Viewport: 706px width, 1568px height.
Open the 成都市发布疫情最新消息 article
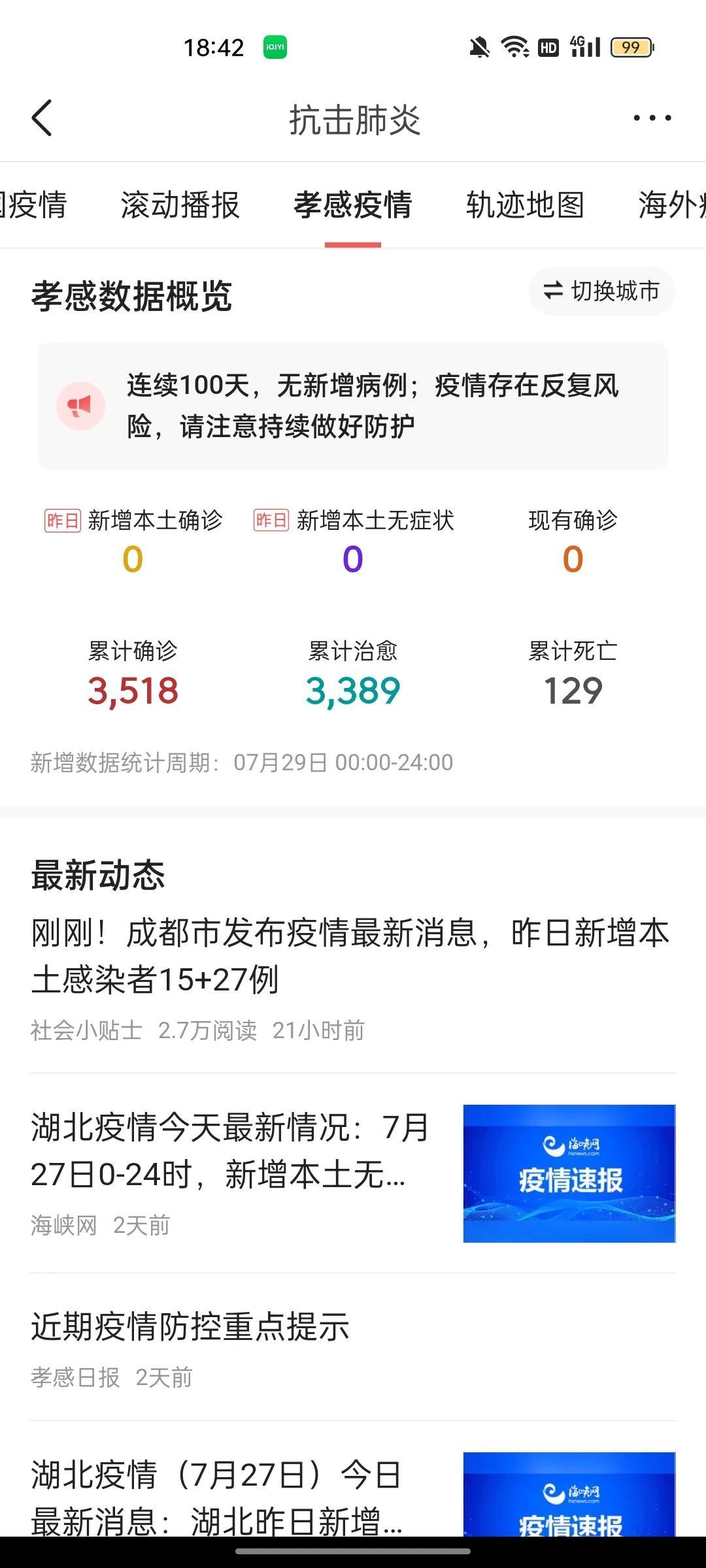[x=350, y=956]
